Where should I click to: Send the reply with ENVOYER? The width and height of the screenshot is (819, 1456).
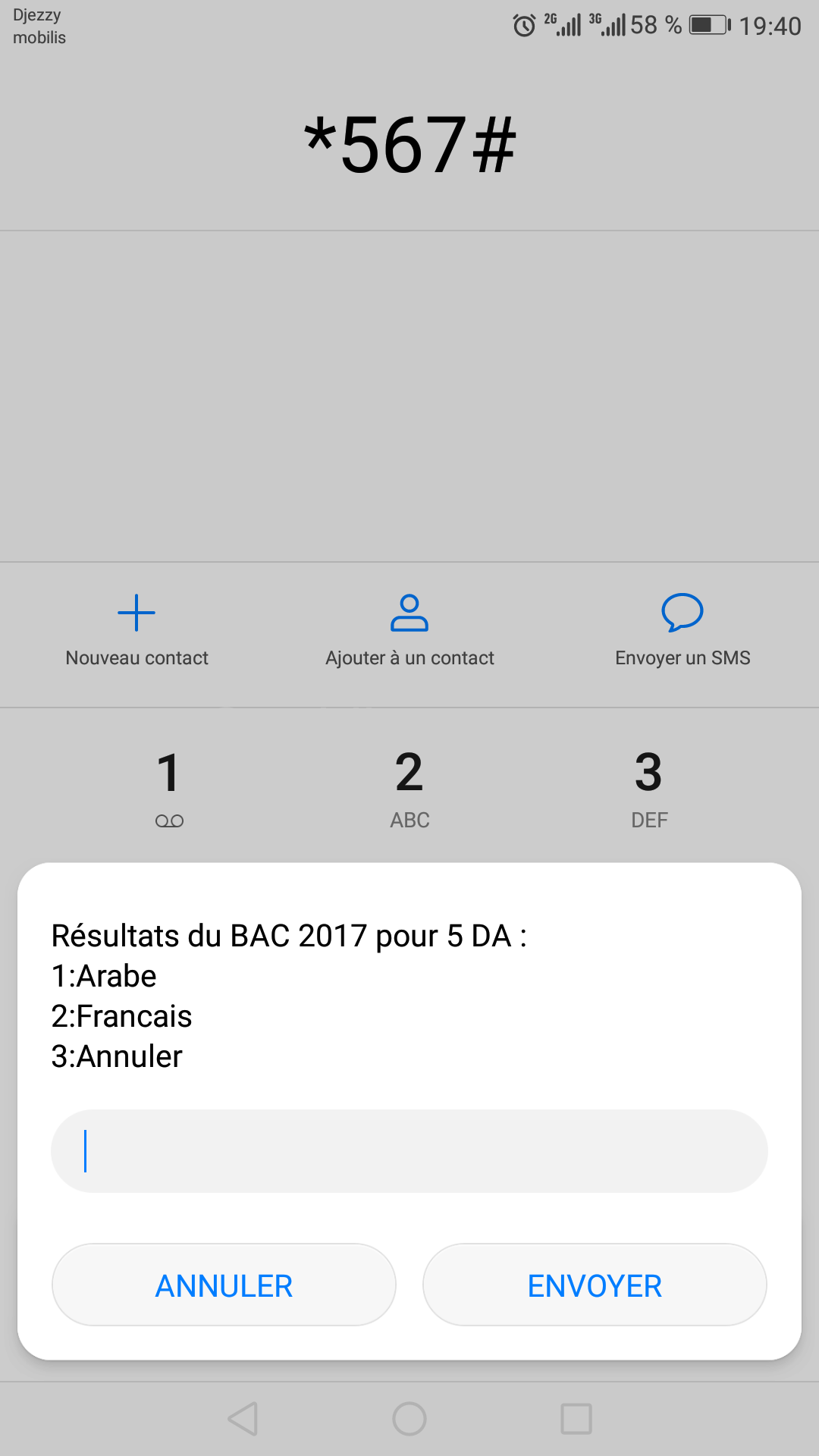click(595, 1285)
